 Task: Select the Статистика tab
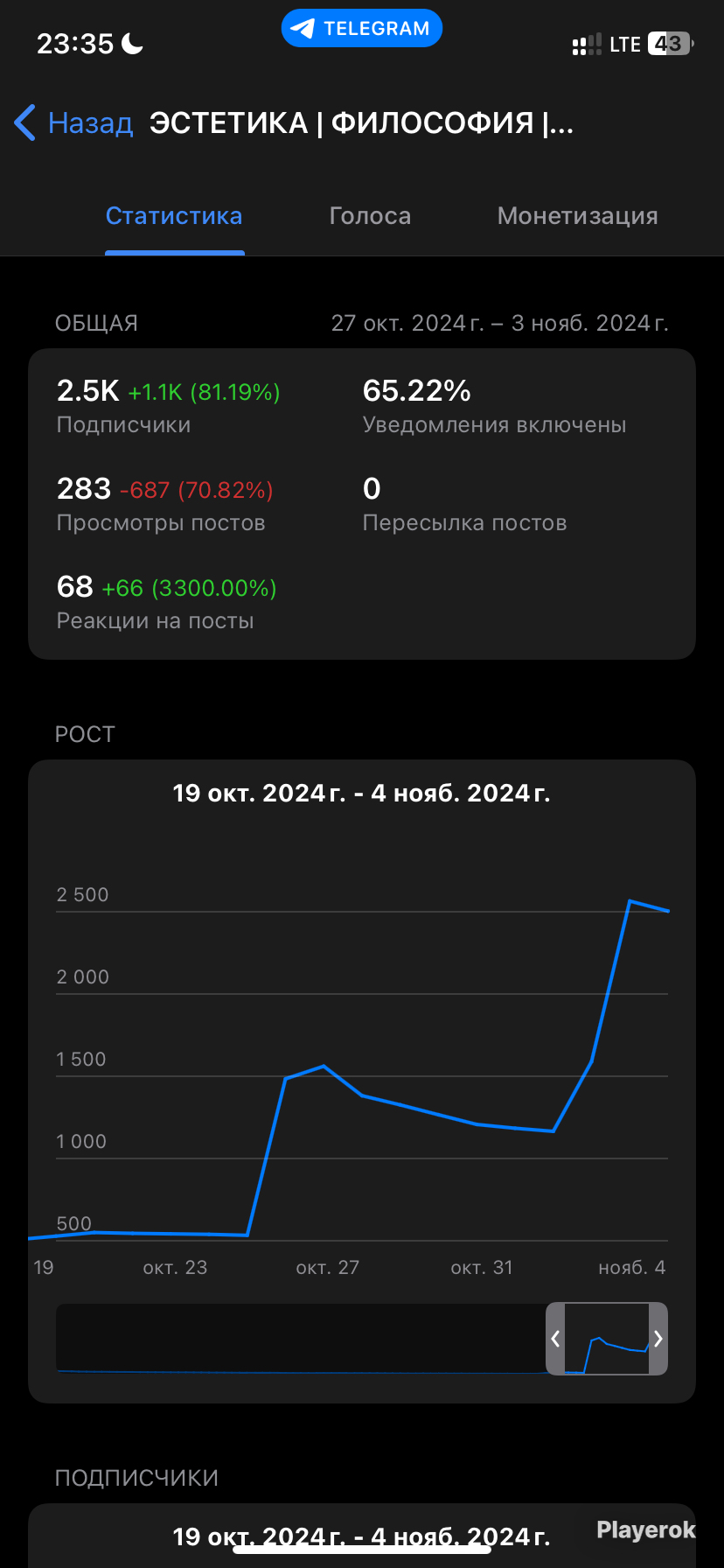(174, 216)
